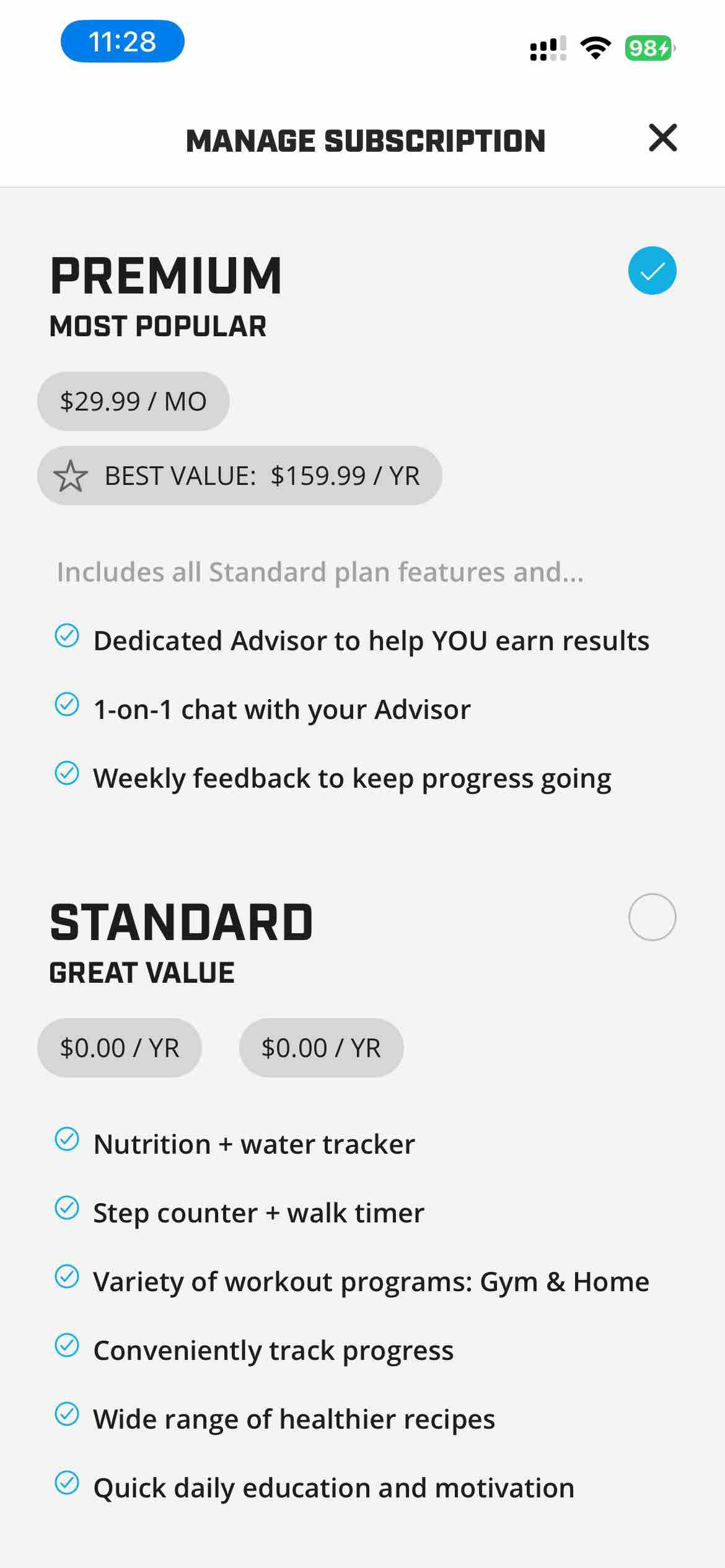Click the Wi-Fi icon in status bar
The width and height of the screenshot is (725, 1568).
tap(595, 46)
